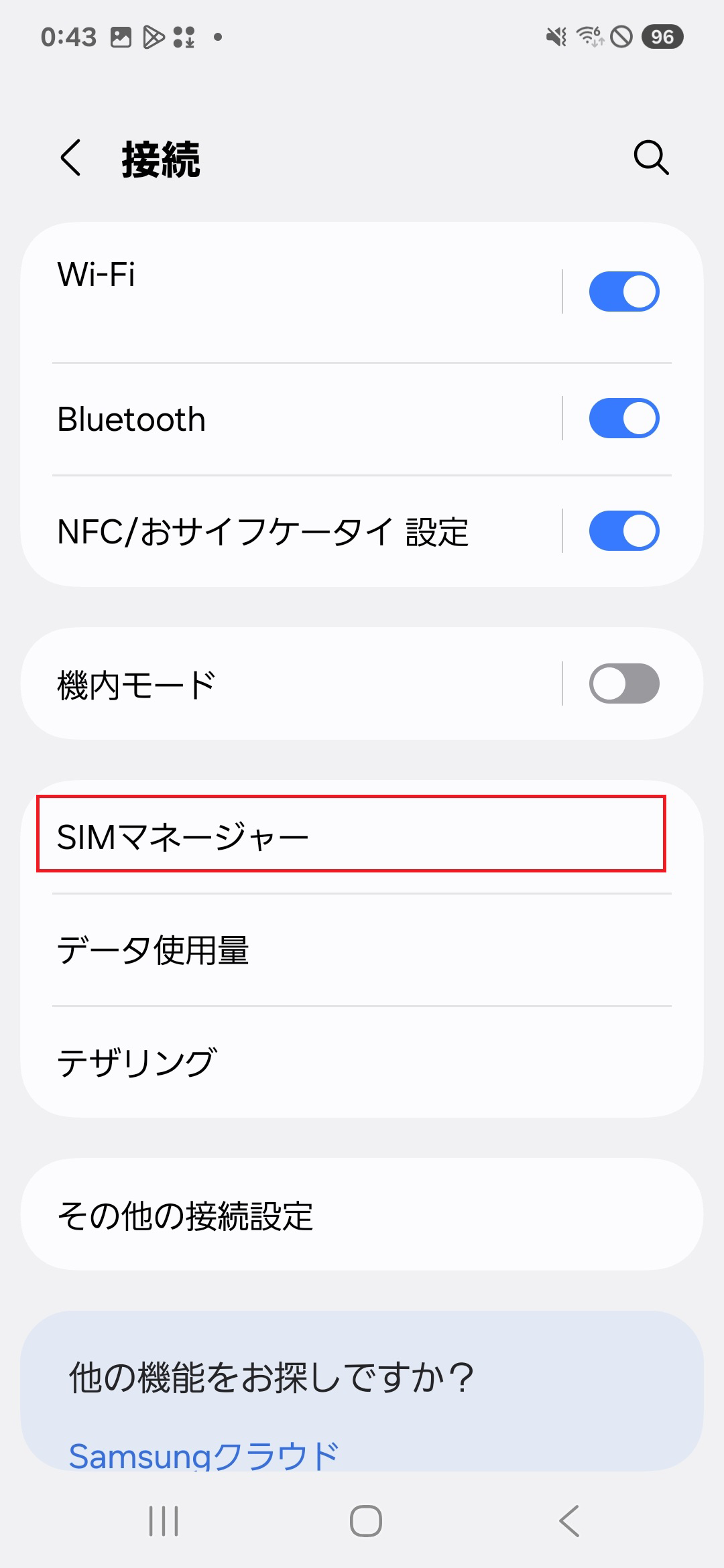Open search with the magnifier icon
Viewport: 724px width, 1568px height.
click(649, 159)
